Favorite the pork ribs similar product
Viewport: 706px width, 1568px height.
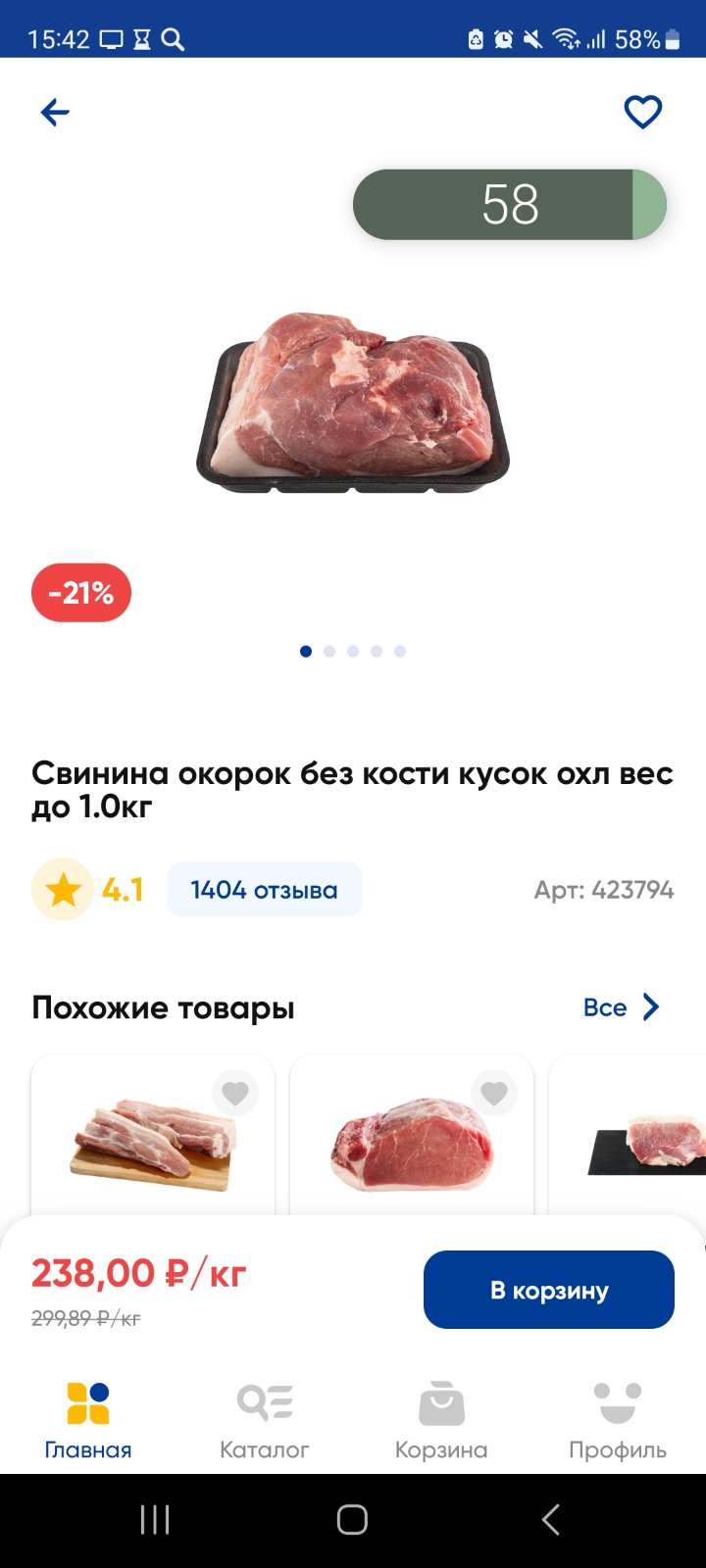coord(235,1093)
